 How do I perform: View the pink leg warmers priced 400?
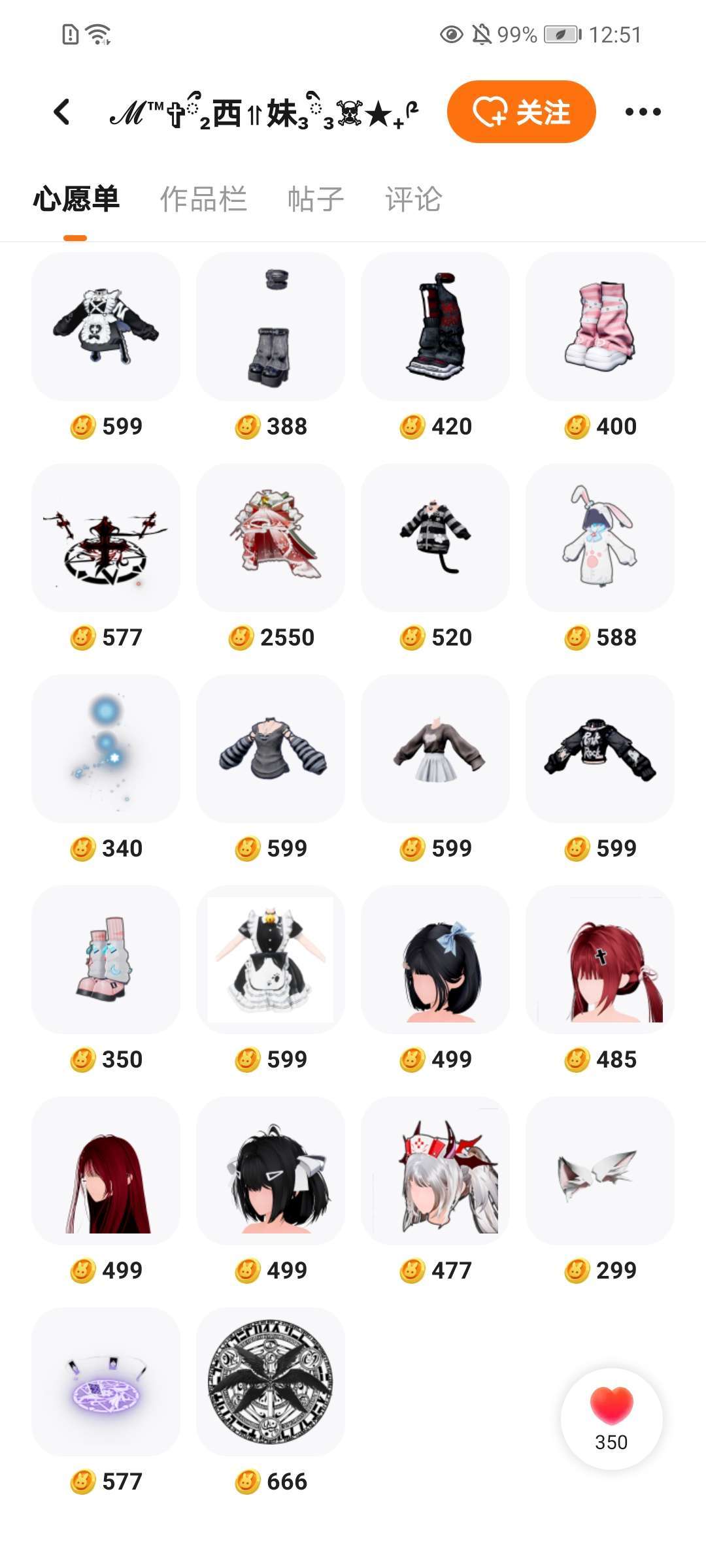tap(600, 327)
